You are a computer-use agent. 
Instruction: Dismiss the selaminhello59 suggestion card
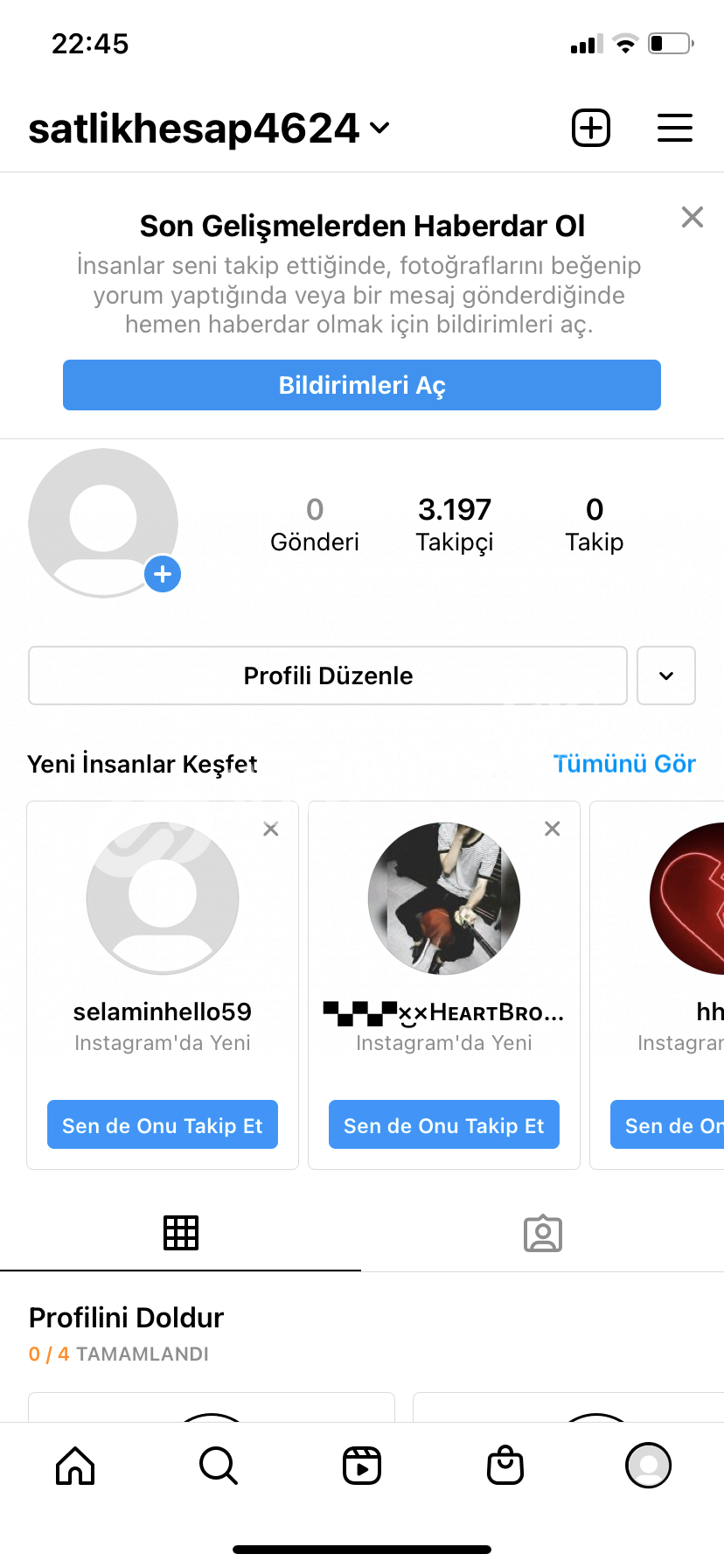271,829
